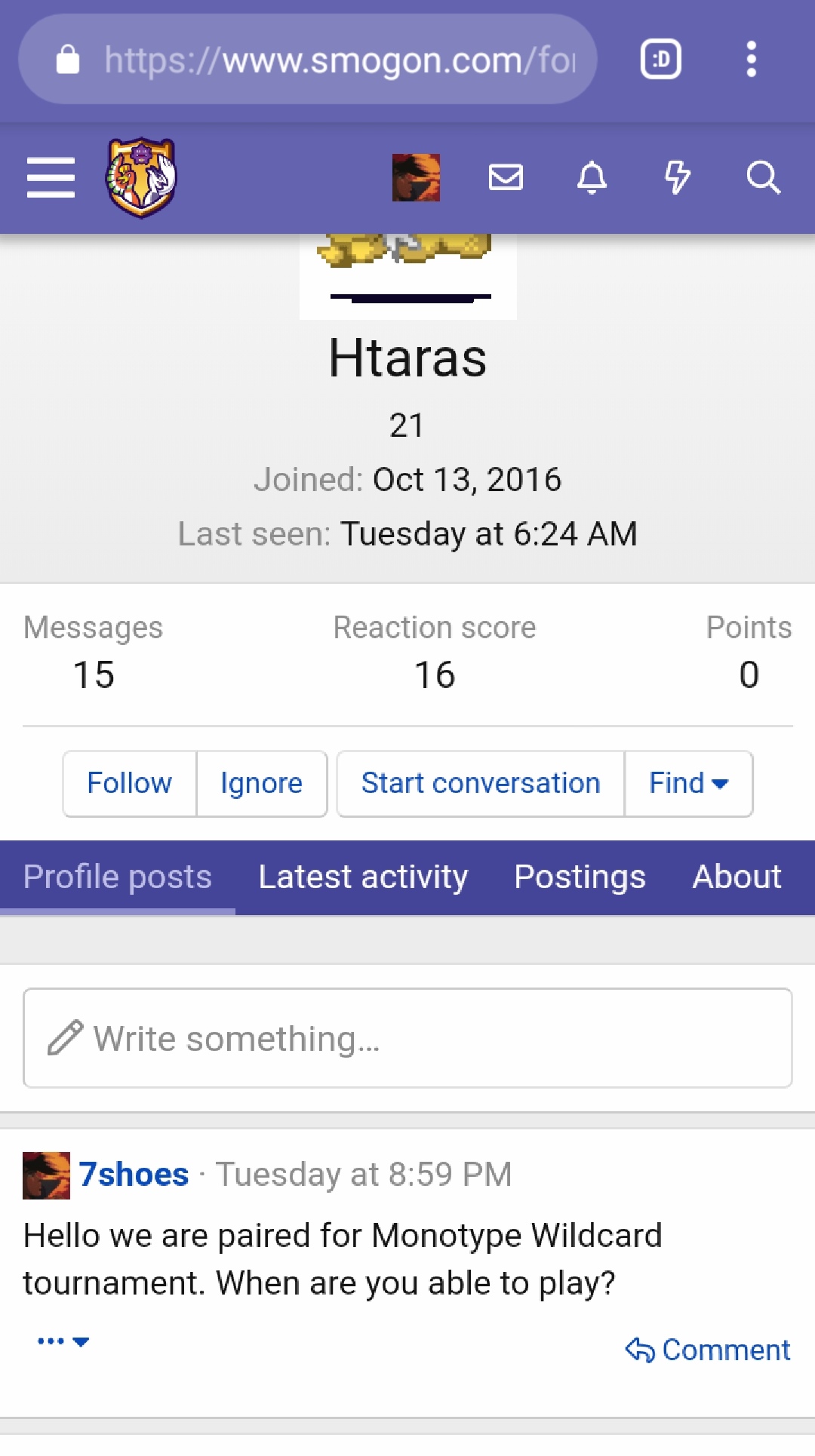The height and width of the screenshot is (1456, 815).
Task: Tap the Smogon home logo
Action: pos(141,178)
